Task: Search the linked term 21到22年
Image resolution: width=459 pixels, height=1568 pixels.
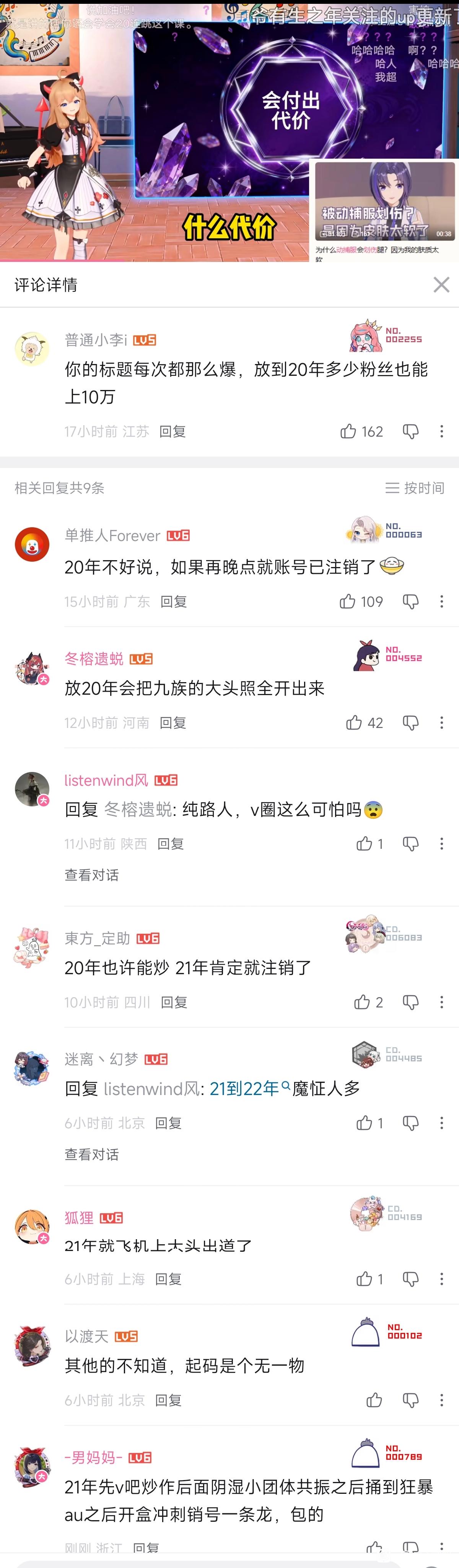Action: (x=244, y=1089)
